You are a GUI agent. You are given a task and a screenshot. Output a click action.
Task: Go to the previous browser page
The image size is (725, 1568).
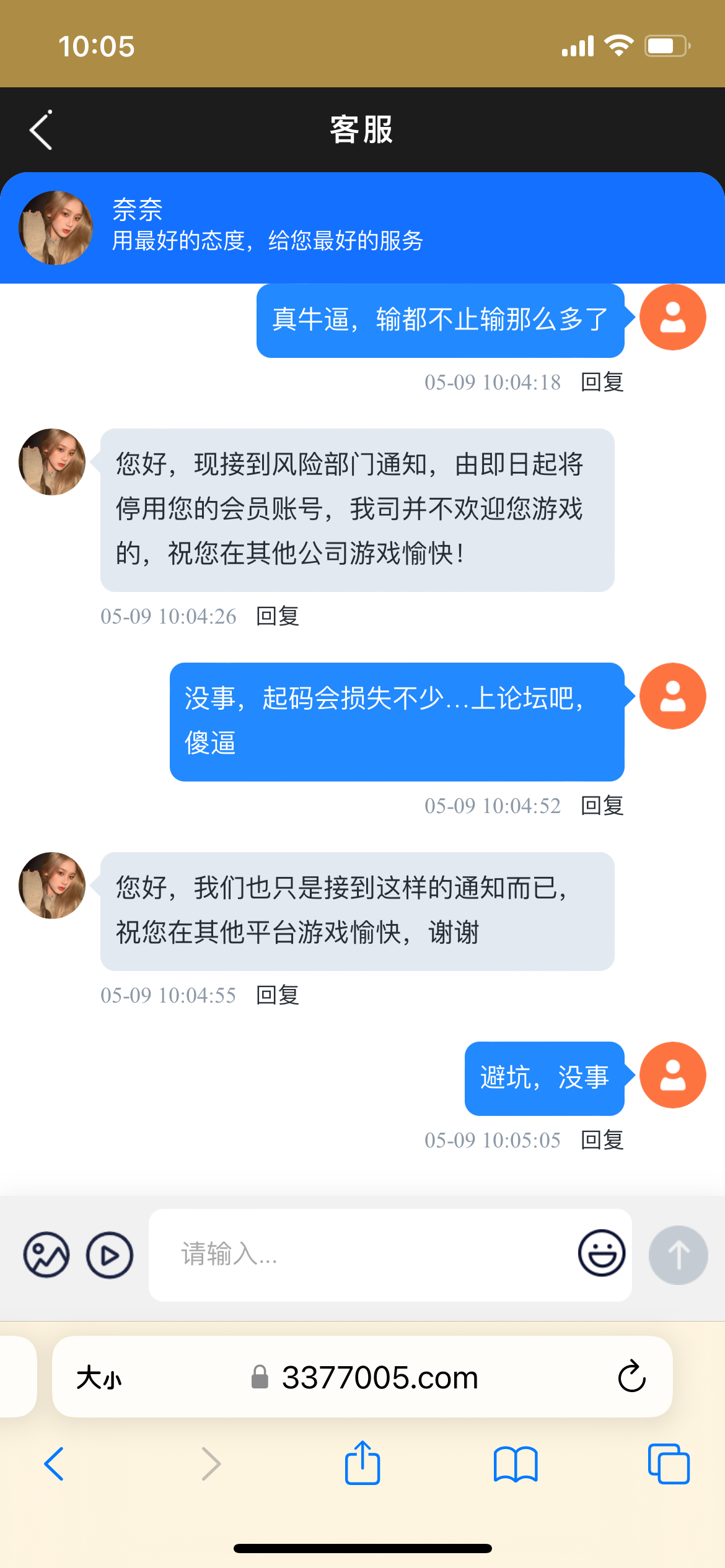pos(55,1464)
